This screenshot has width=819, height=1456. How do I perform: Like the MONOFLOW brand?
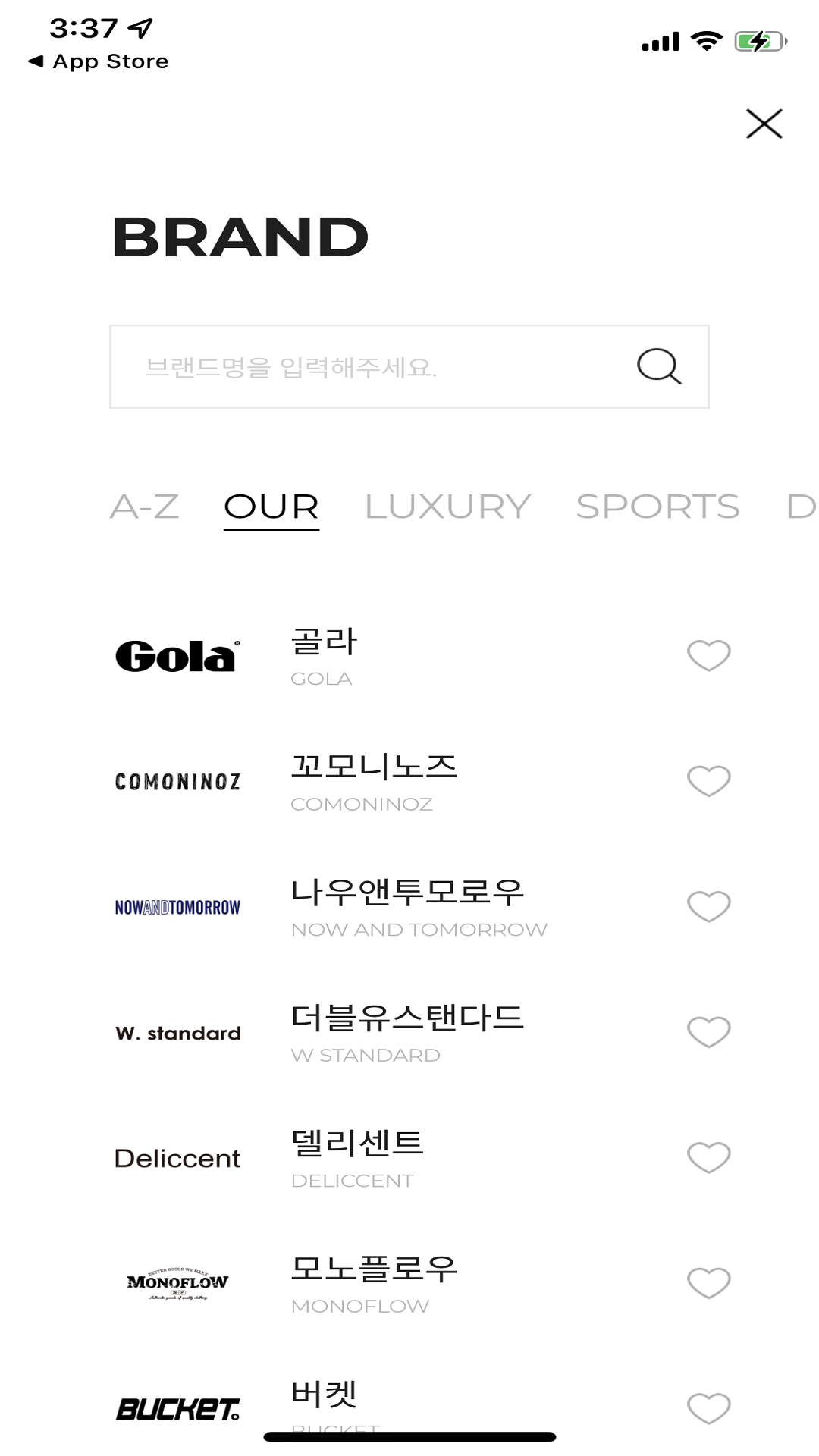click(708, 1283)
